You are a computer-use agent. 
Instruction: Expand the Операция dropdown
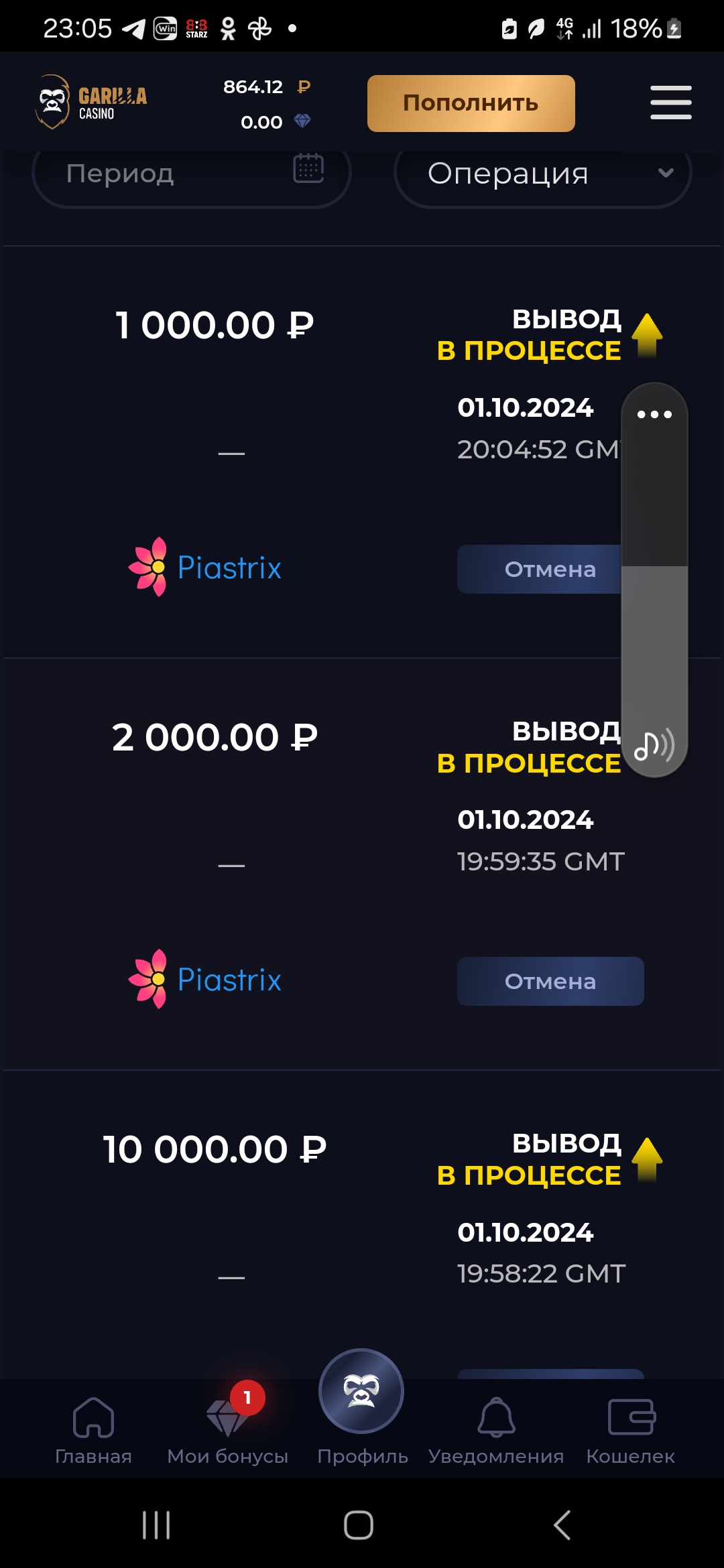click(x=542, y=174)
